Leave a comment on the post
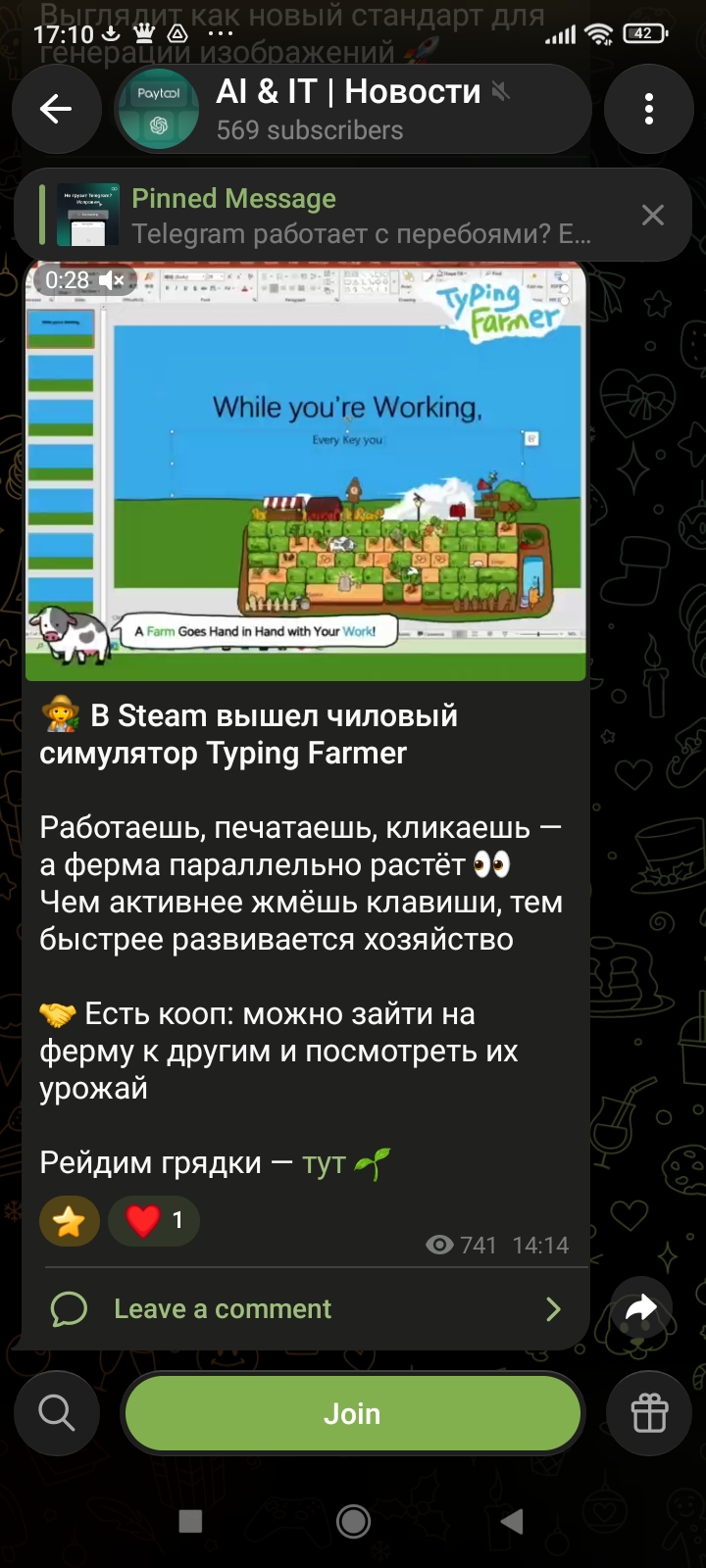706x1568 pixels. 306,1309
